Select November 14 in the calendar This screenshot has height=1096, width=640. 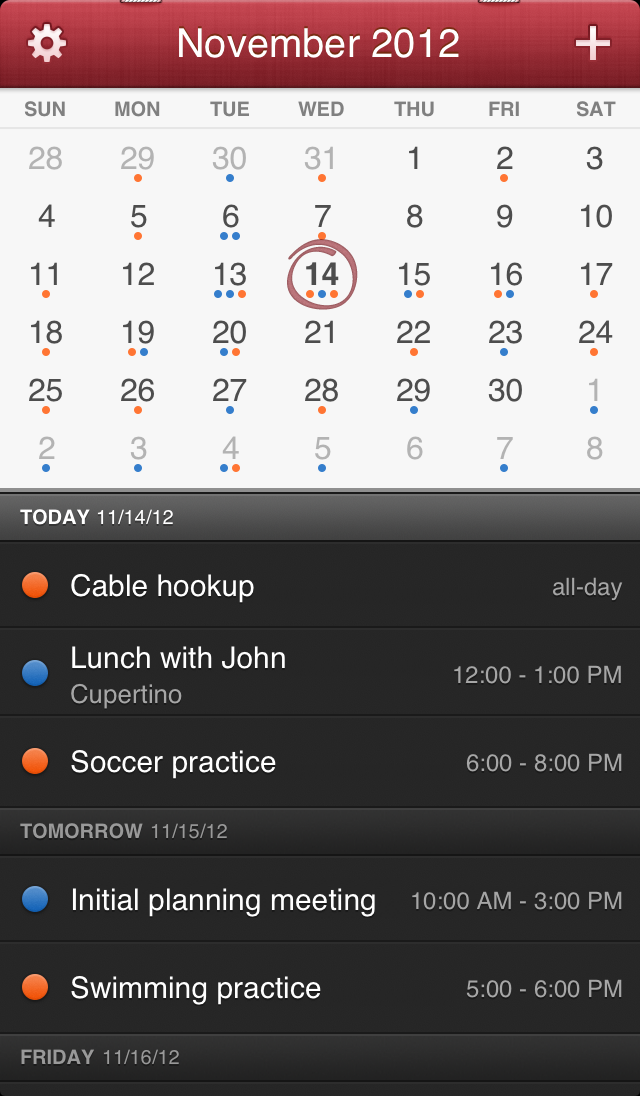[322, 275]
